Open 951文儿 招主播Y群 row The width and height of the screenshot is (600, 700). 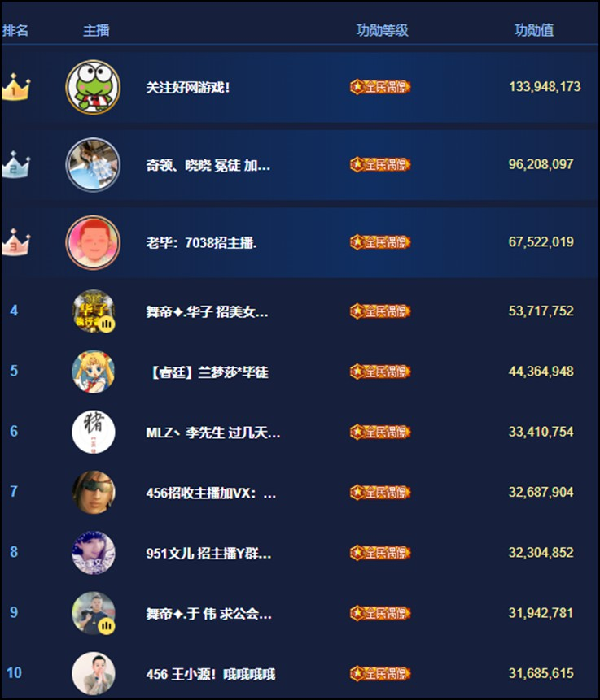(x=208, y=553)
